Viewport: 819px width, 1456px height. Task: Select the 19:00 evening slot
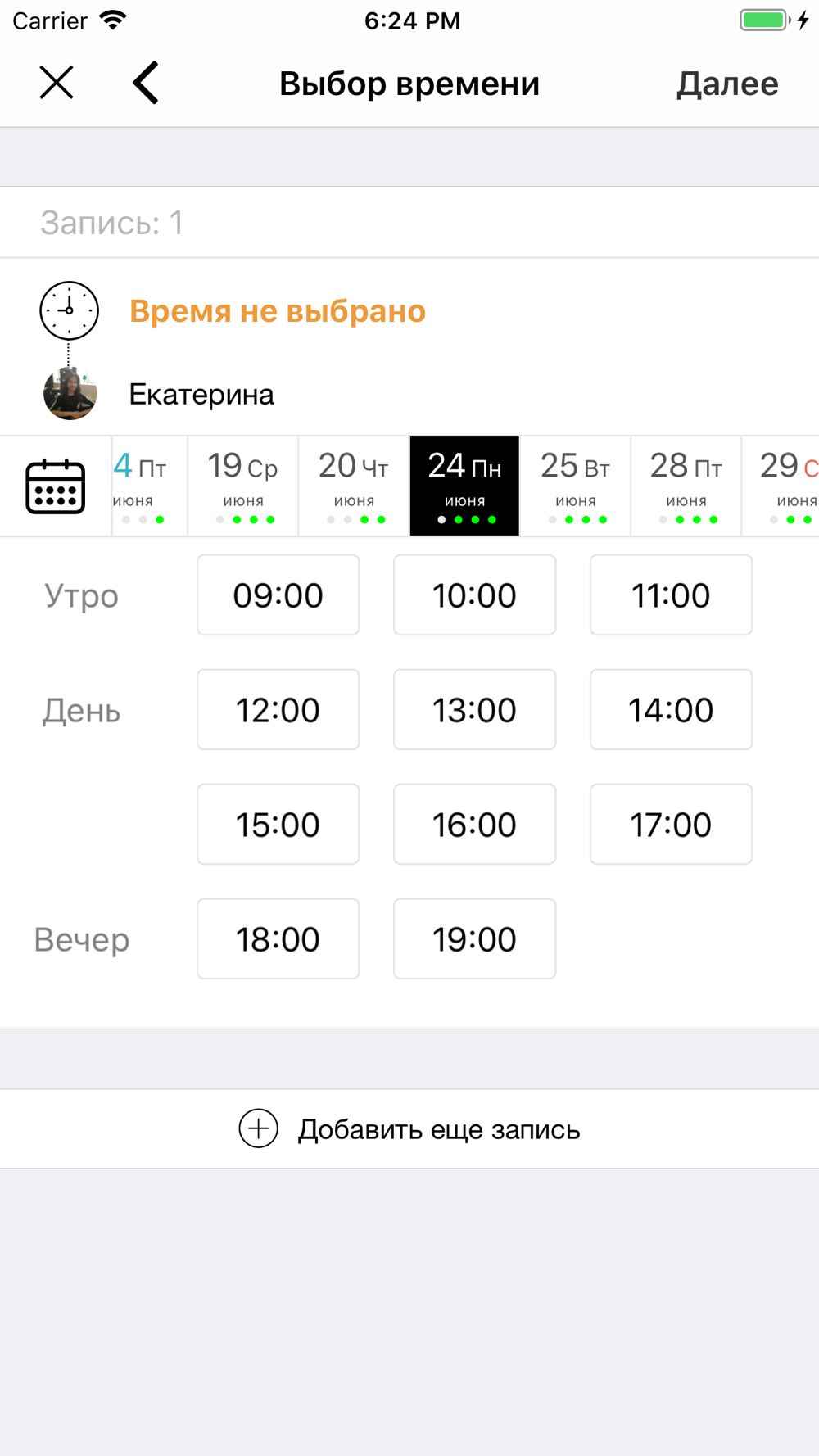click(475, 938)
